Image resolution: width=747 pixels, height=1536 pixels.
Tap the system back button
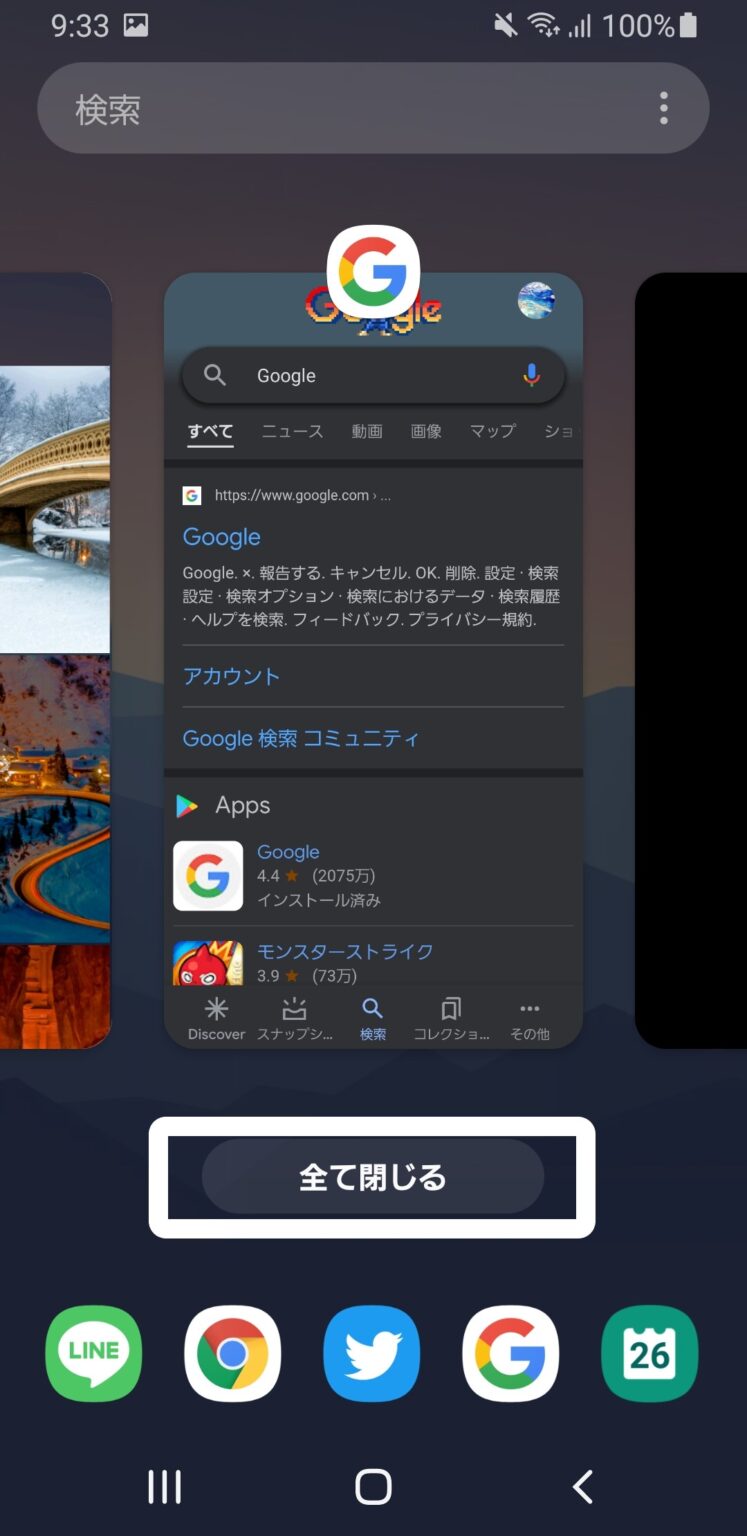coord(582,1487)
